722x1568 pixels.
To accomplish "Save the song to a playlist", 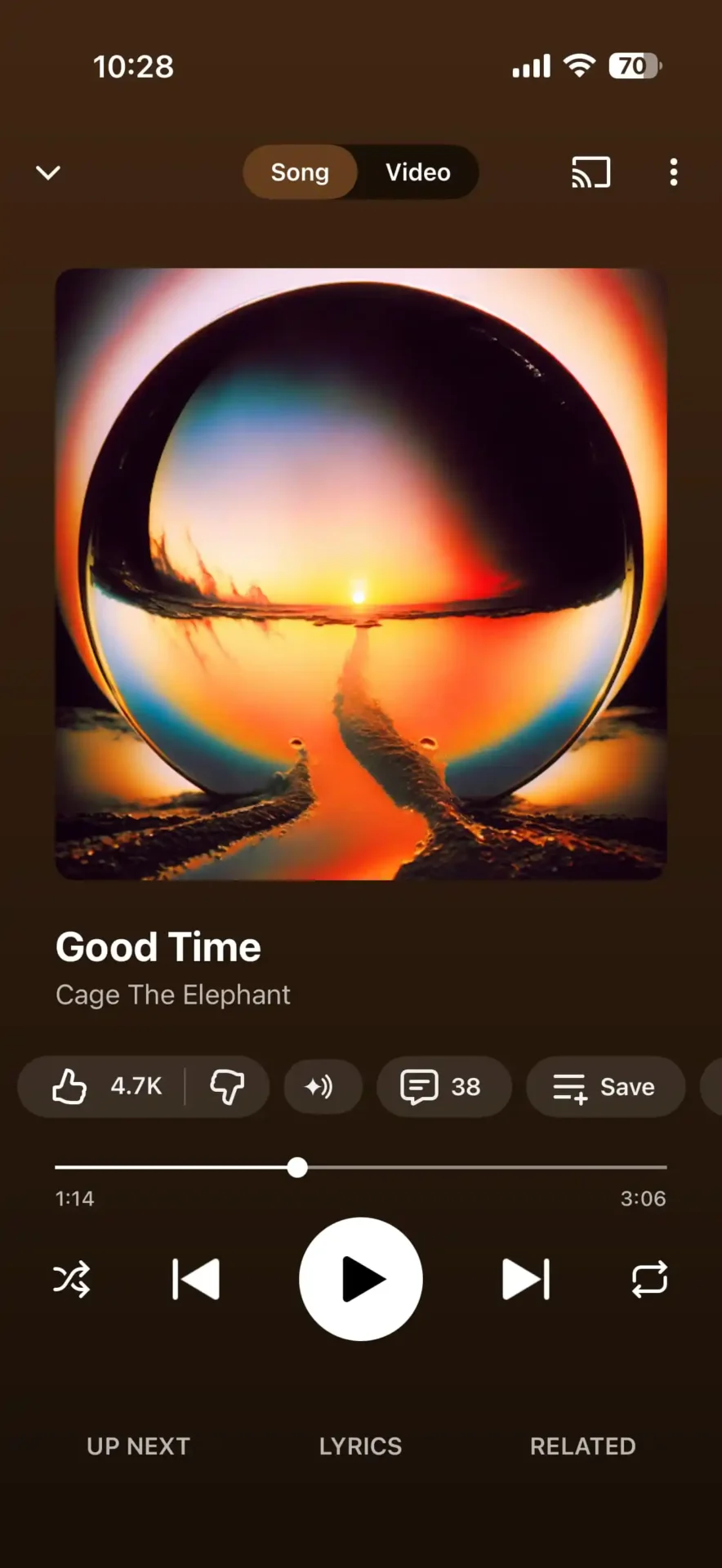I will pos(605,1086).
